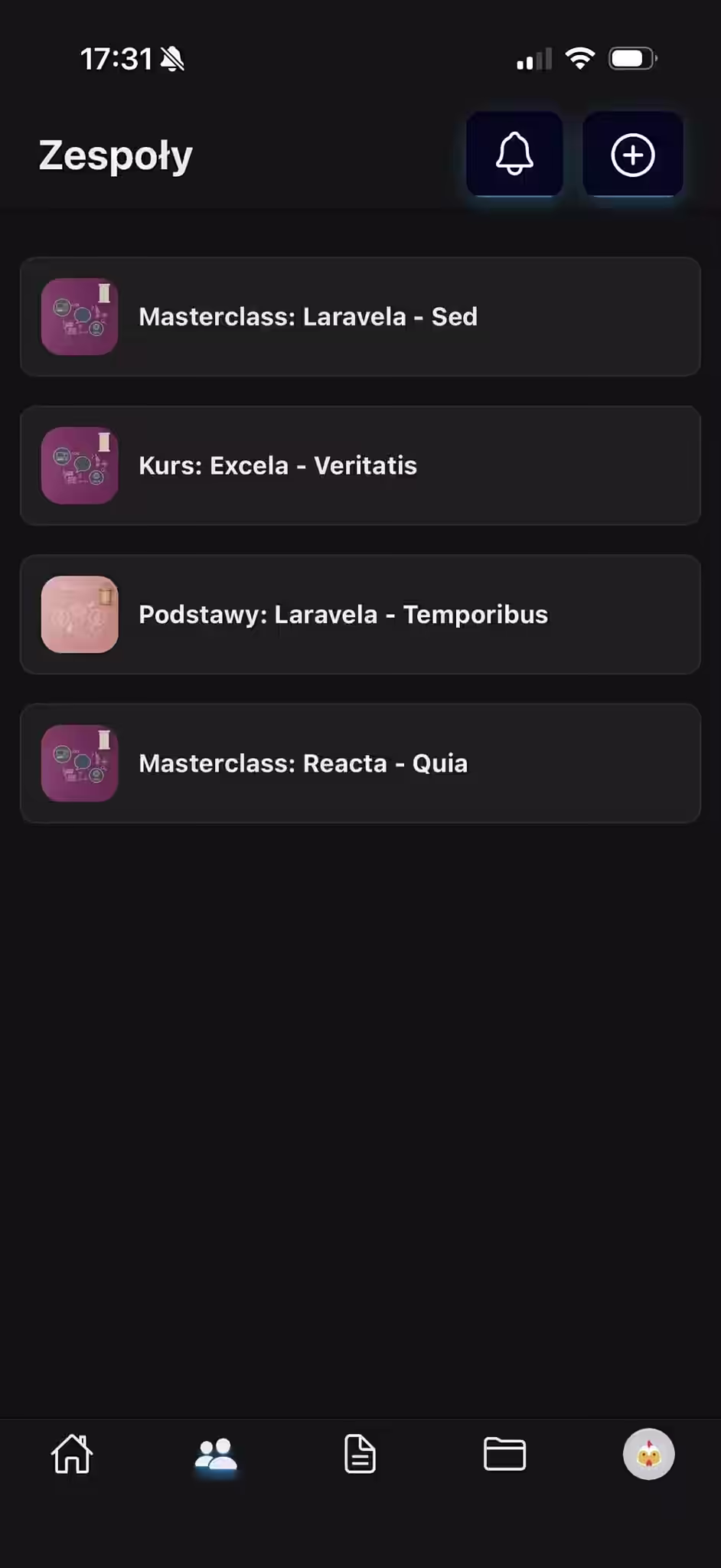This screenshot has height=1568, width=721.
Task: Open 'Kurs: Excela - Veritatis' team
Action: 360,465
